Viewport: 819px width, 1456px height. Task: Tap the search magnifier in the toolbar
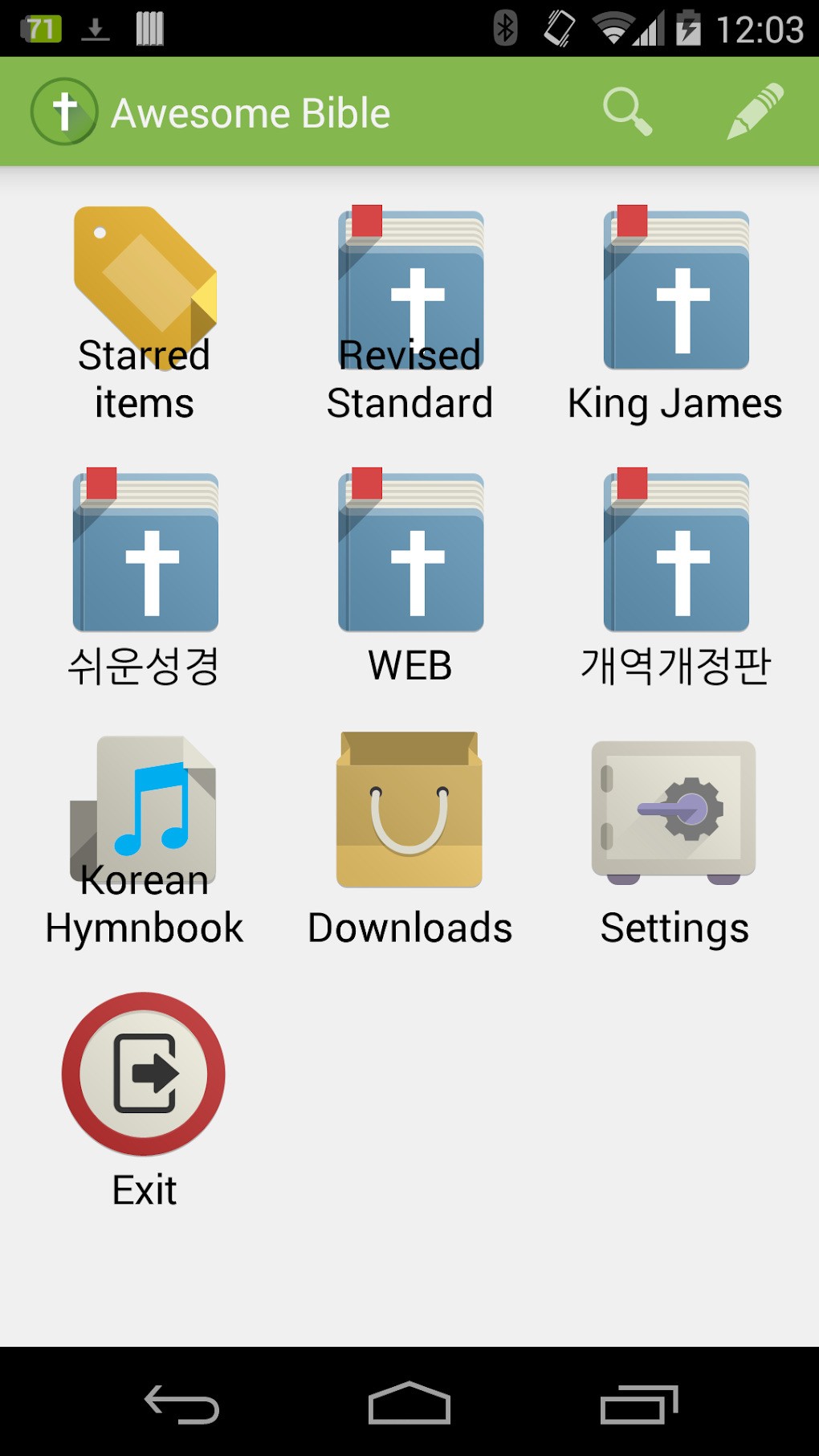pyautogui.click(x=629, y=111)
